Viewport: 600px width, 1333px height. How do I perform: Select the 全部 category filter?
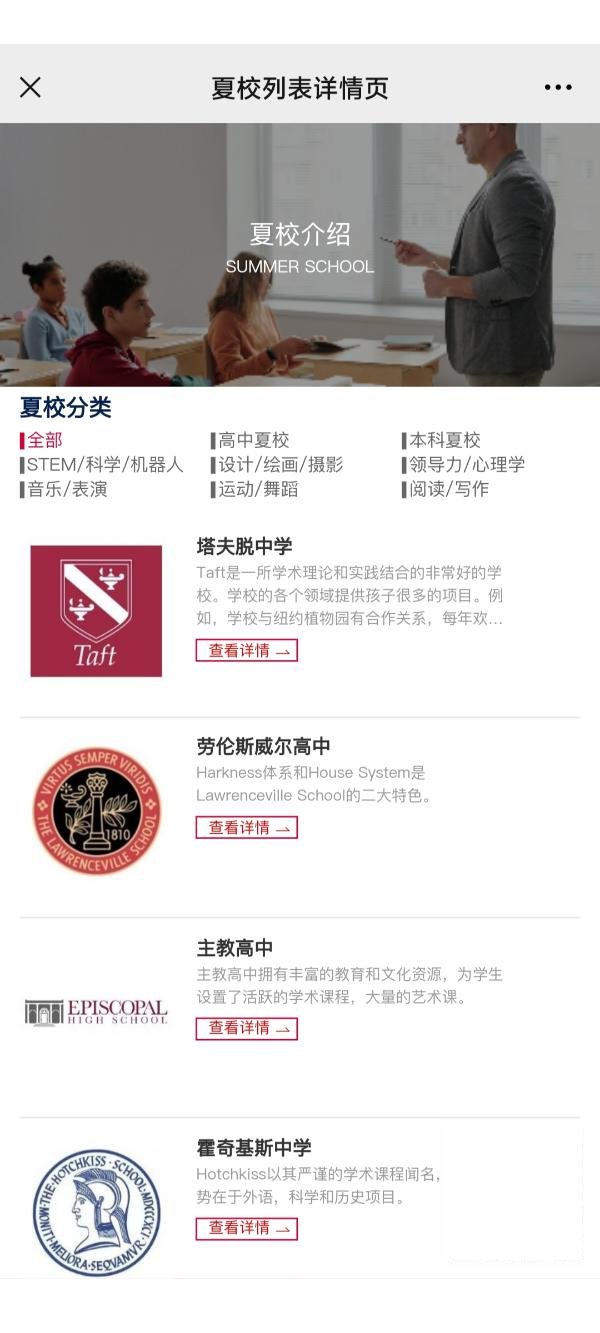(x=44, y=440)
